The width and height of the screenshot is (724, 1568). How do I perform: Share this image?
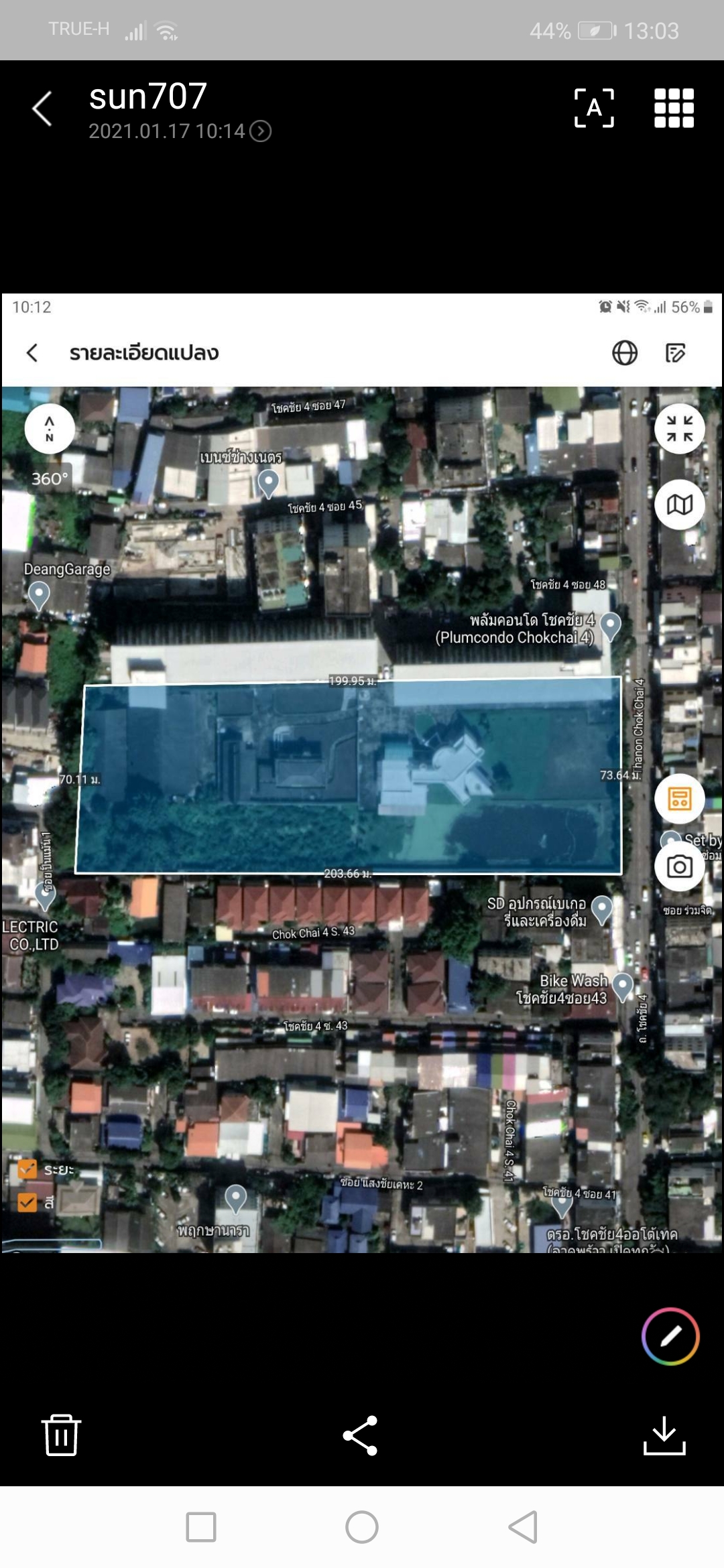pyautogui.click(x=361, y=1435)
